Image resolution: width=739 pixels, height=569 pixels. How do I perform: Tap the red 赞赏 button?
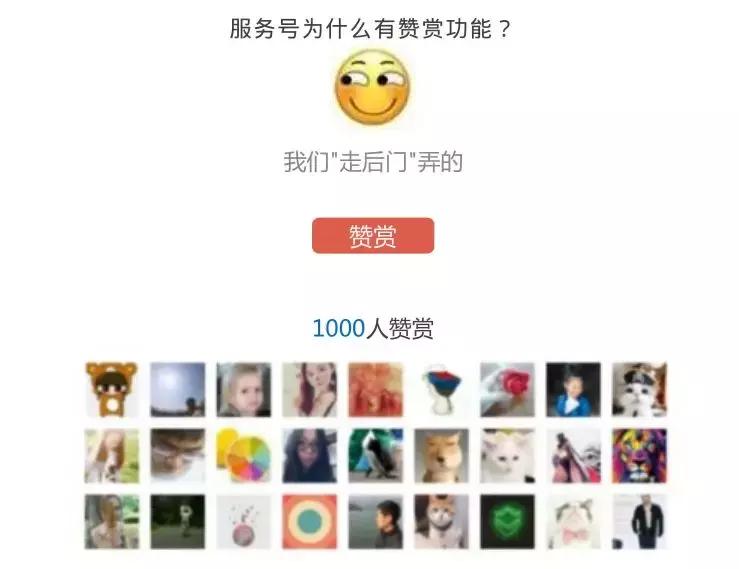(x=373, y=236)
